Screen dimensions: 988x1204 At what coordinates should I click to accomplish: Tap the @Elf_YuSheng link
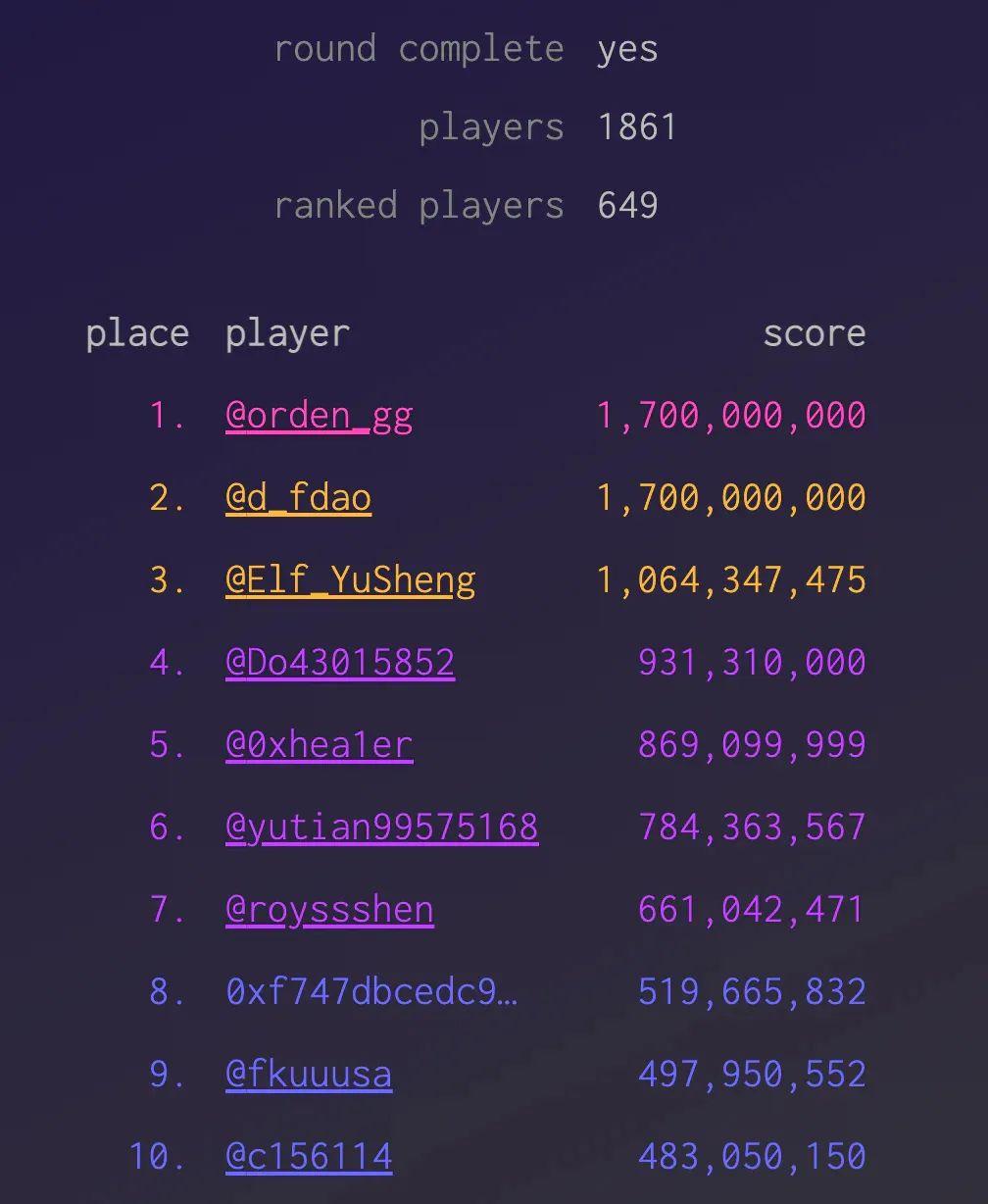coord(350,580)
